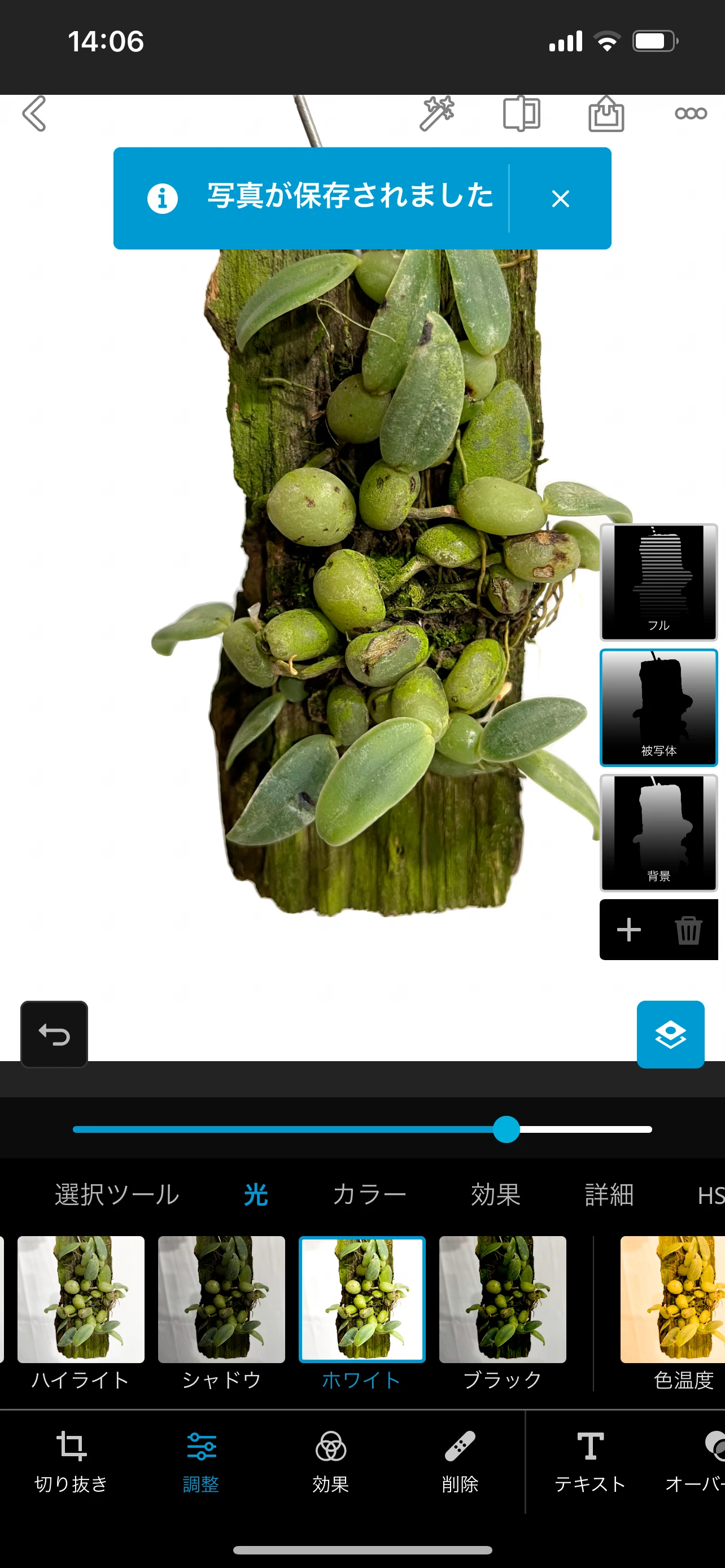
Task: Select the フル mask thumbnail
Action: click(658, 582)
